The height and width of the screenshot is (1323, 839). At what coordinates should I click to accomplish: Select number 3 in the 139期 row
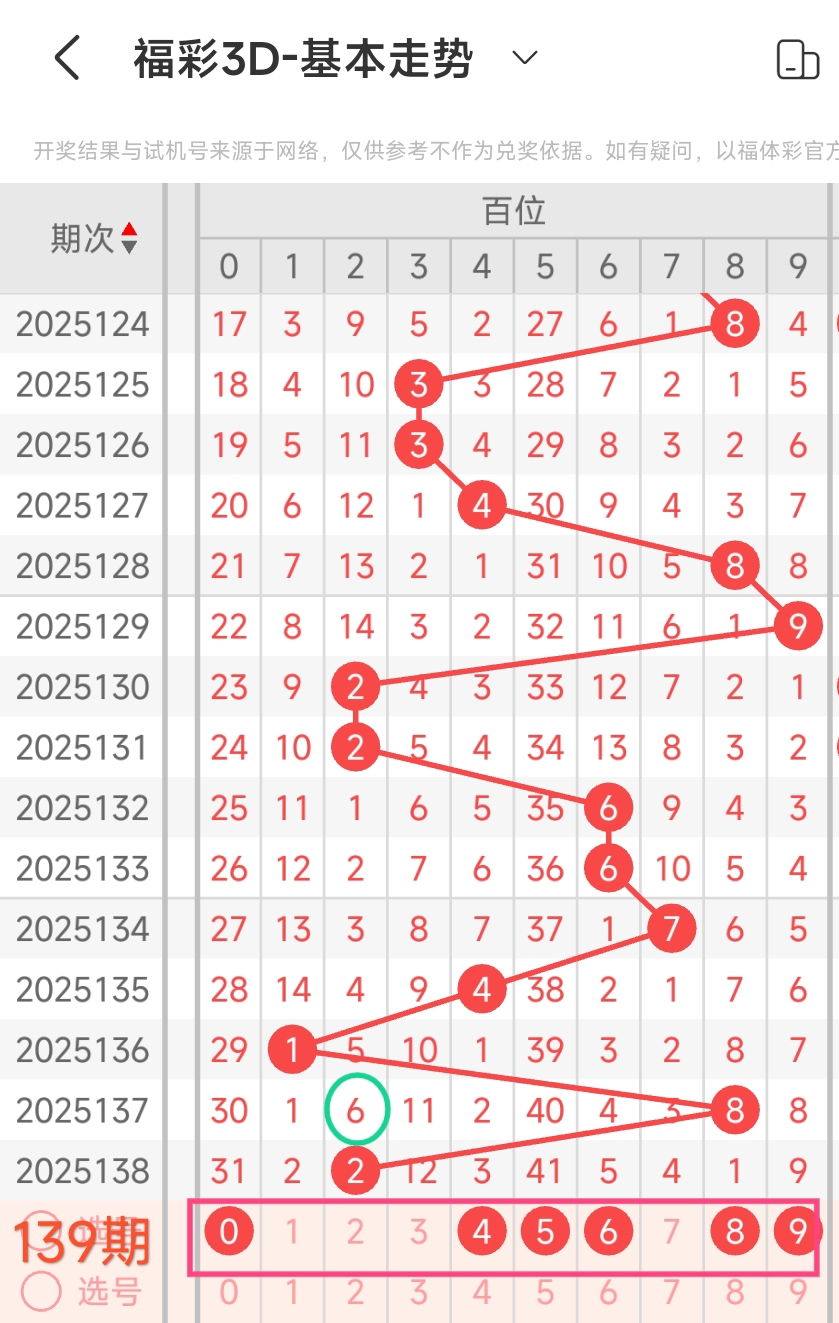point(418,1232)
